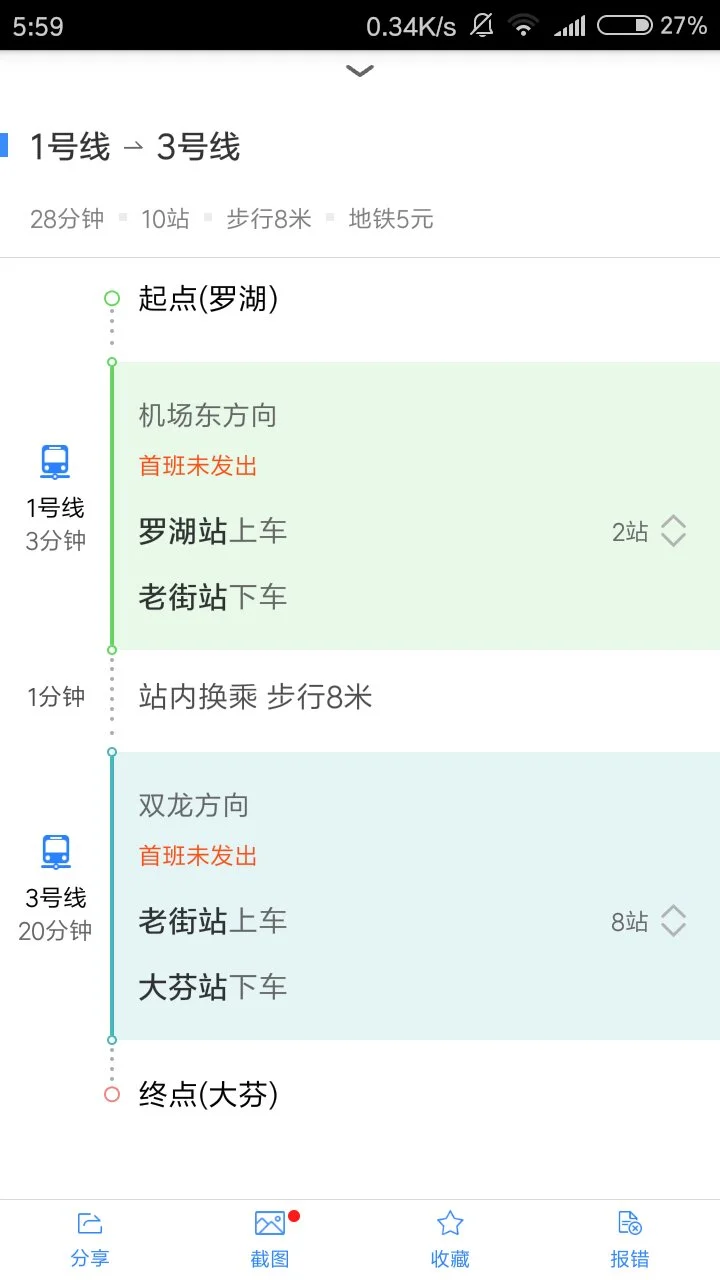This screenshot has height=1280, width=720.
Task: Tap the 报错 error report icon
Action: click(629, 1222)
